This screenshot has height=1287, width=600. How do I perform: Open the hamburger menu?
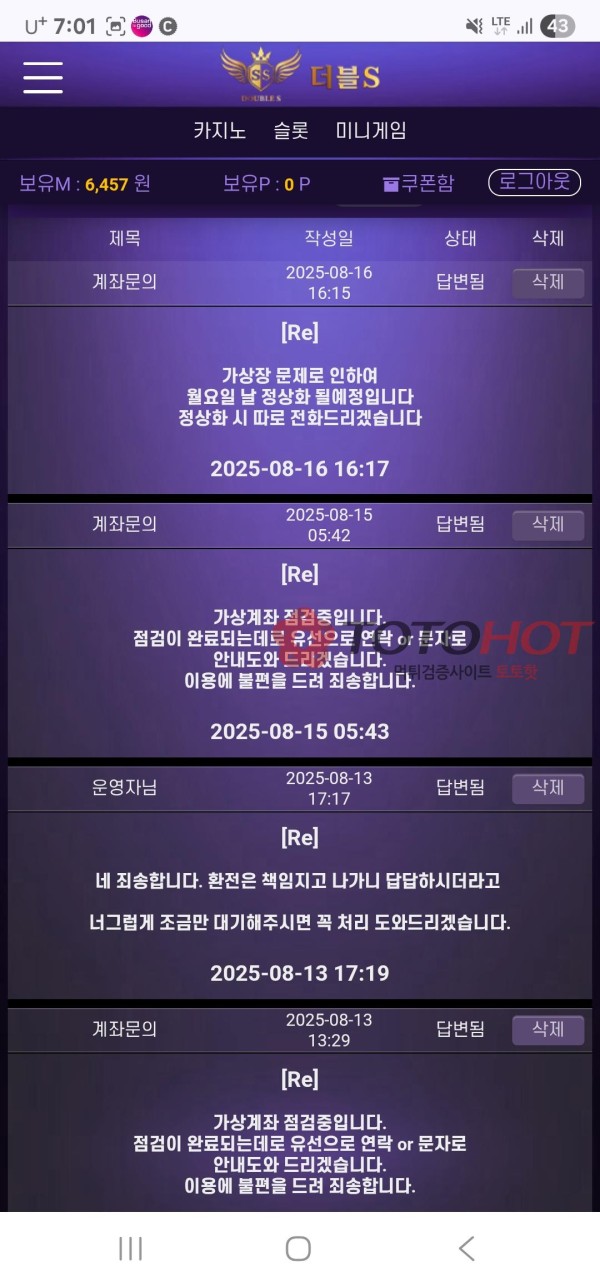coord(43,77)
